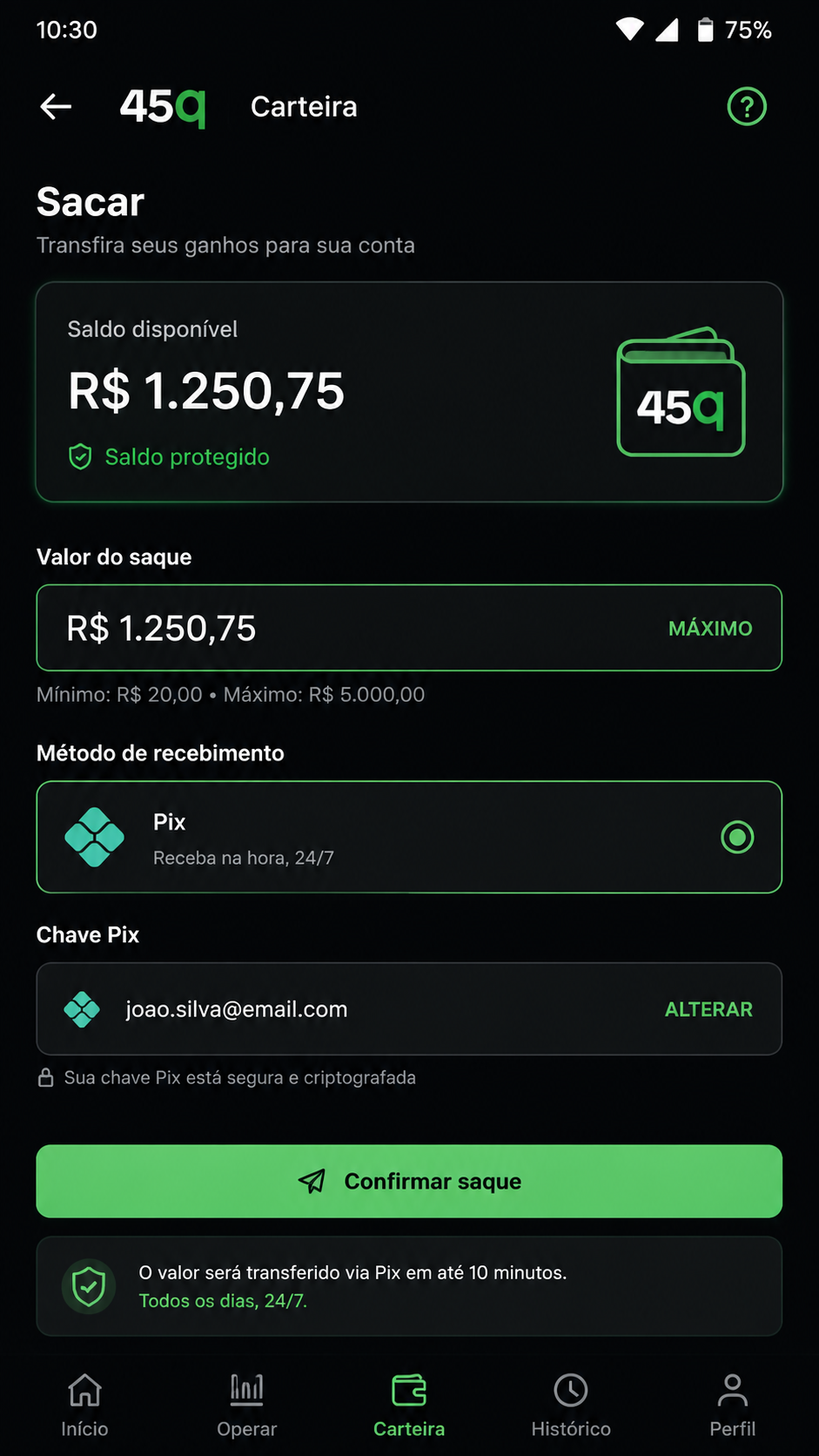Go back using the arrow icon

click(x=56, y=107)
